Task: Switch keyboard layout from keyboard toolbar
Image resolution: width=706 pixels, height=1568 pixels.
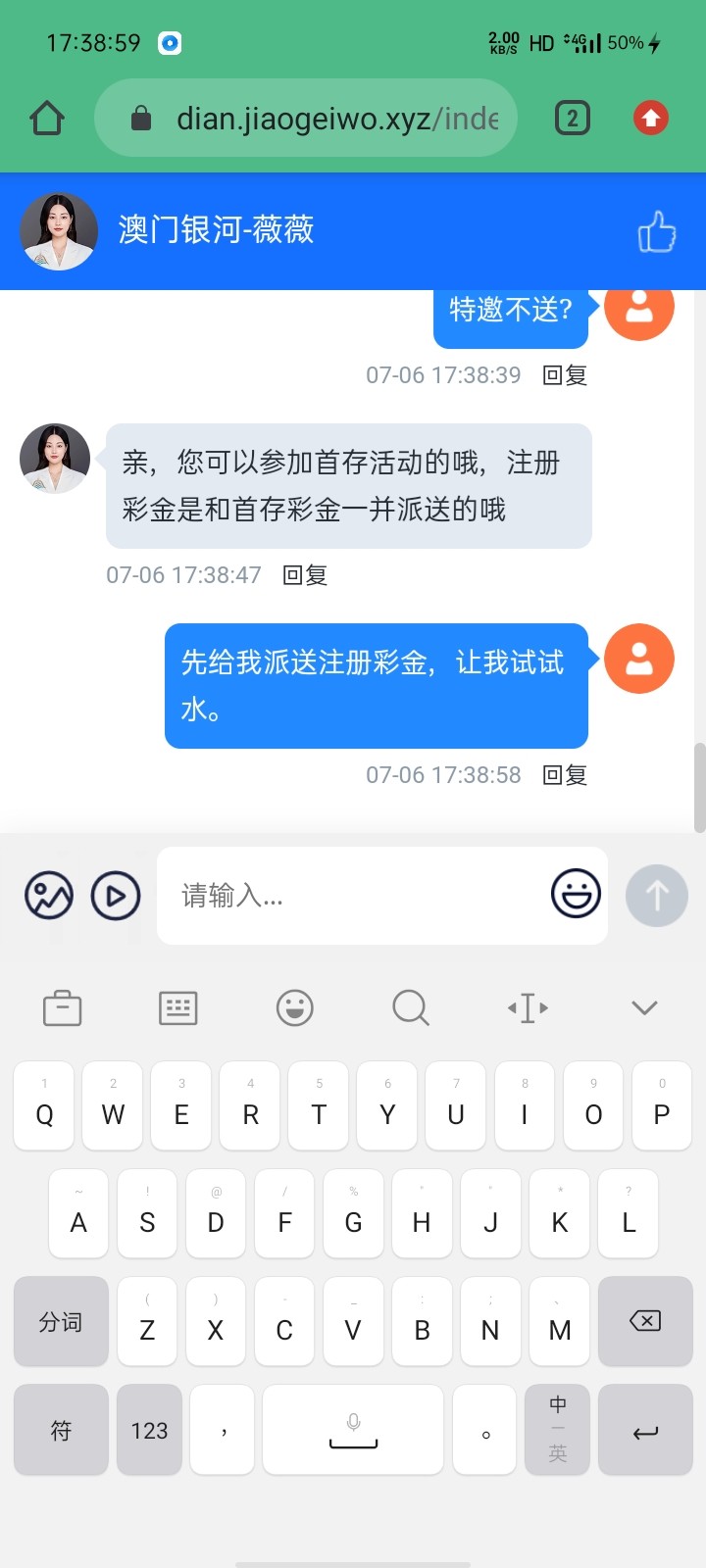Action: (178, 1007)
